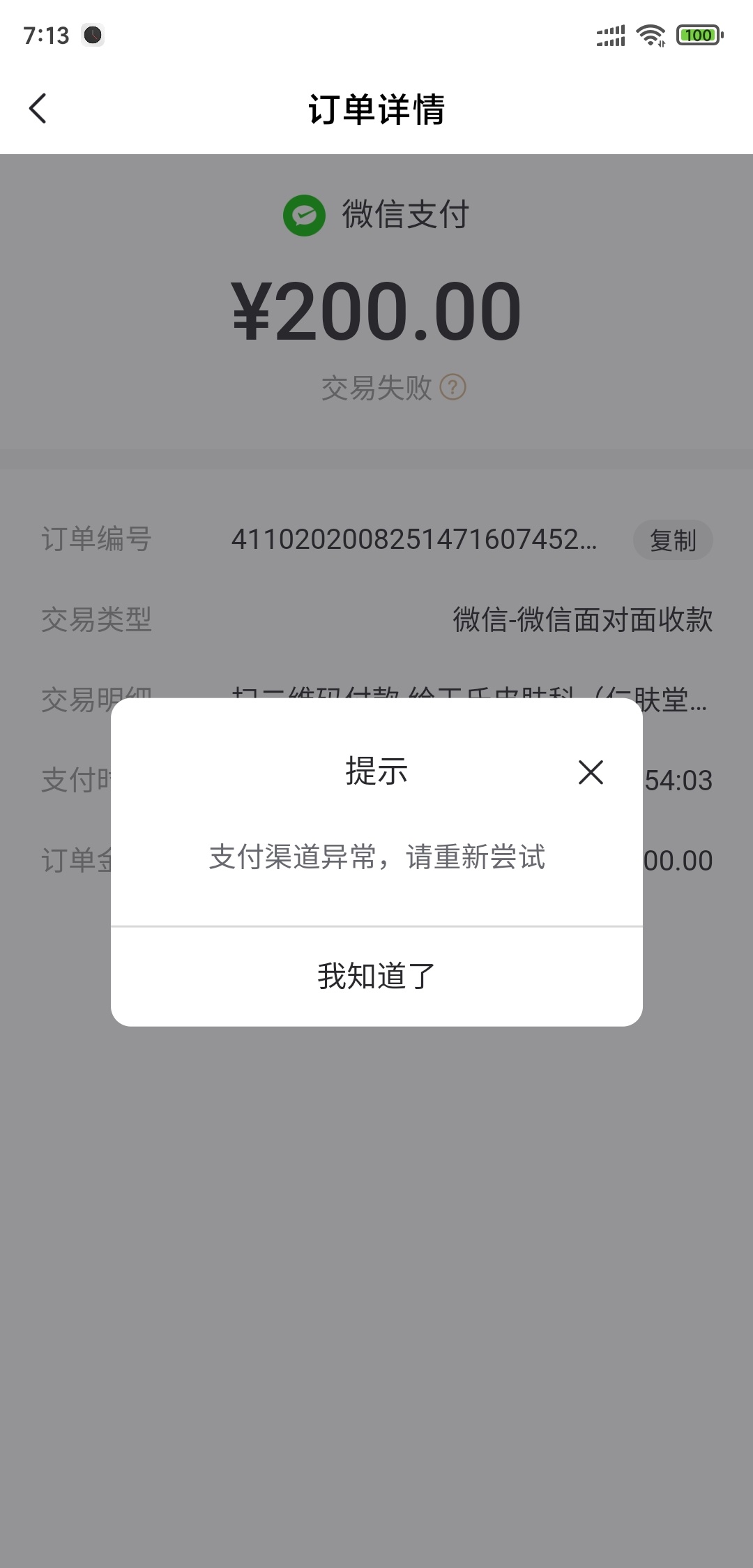
Task: Close the 提示 dialog with the X
Action: 591,772
